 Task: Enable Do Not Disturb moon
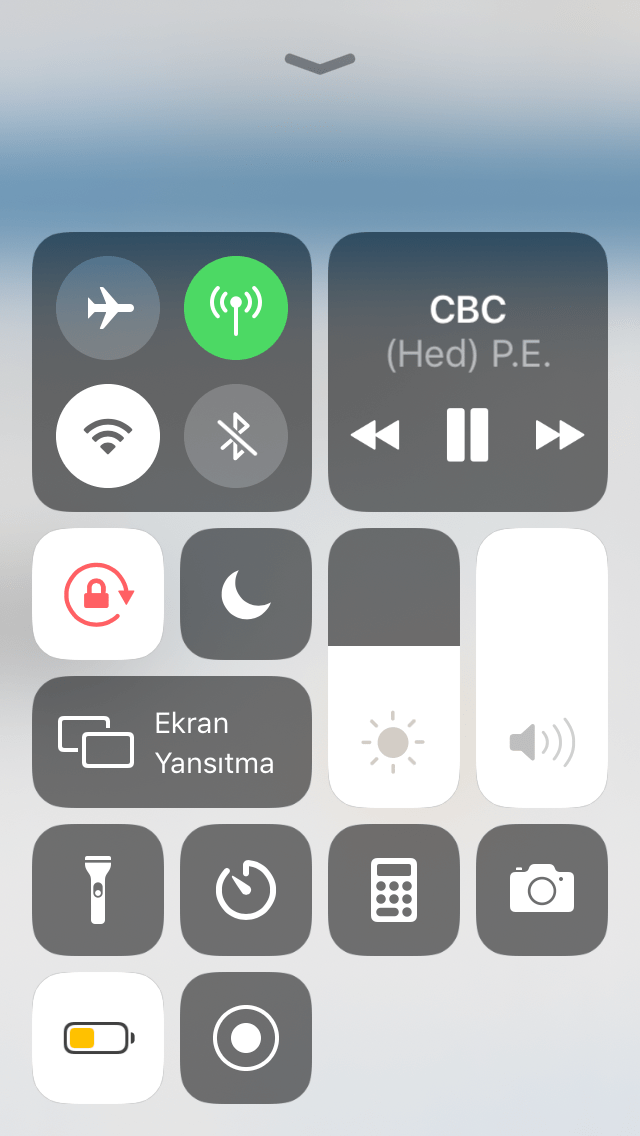pos(246,594)
